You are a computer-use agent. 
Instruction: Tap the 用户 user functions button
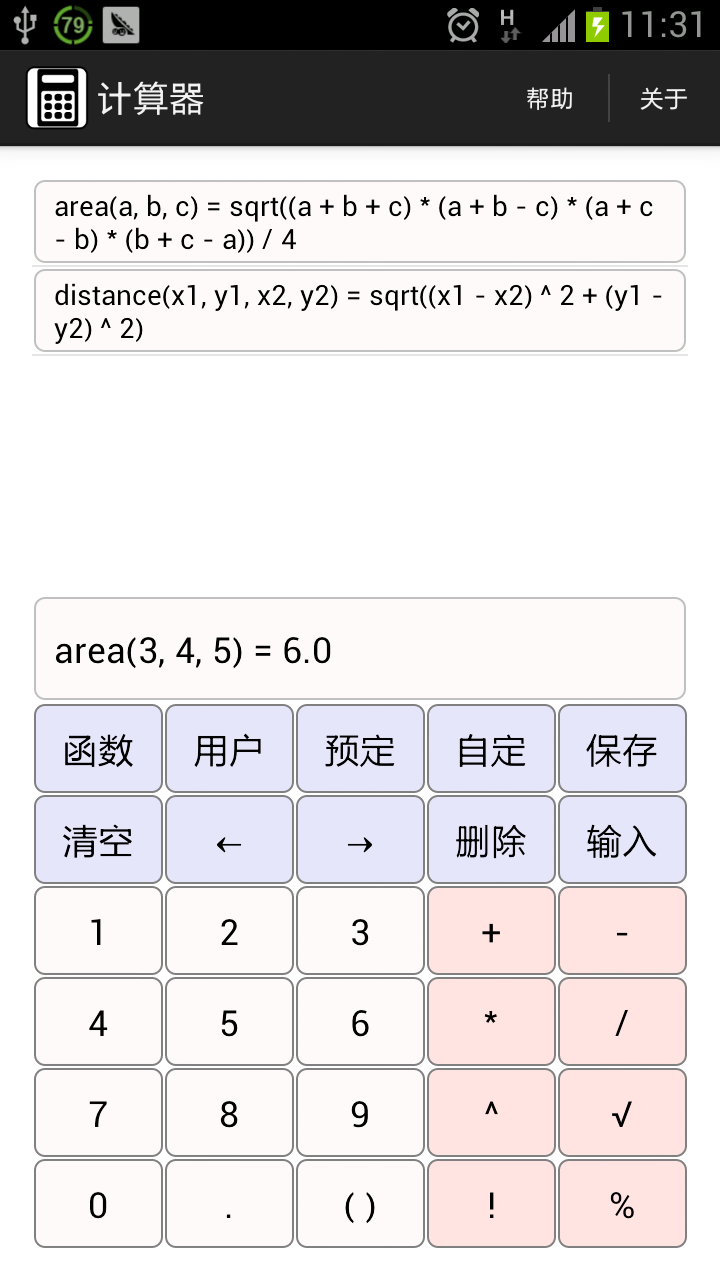[229, 749]
